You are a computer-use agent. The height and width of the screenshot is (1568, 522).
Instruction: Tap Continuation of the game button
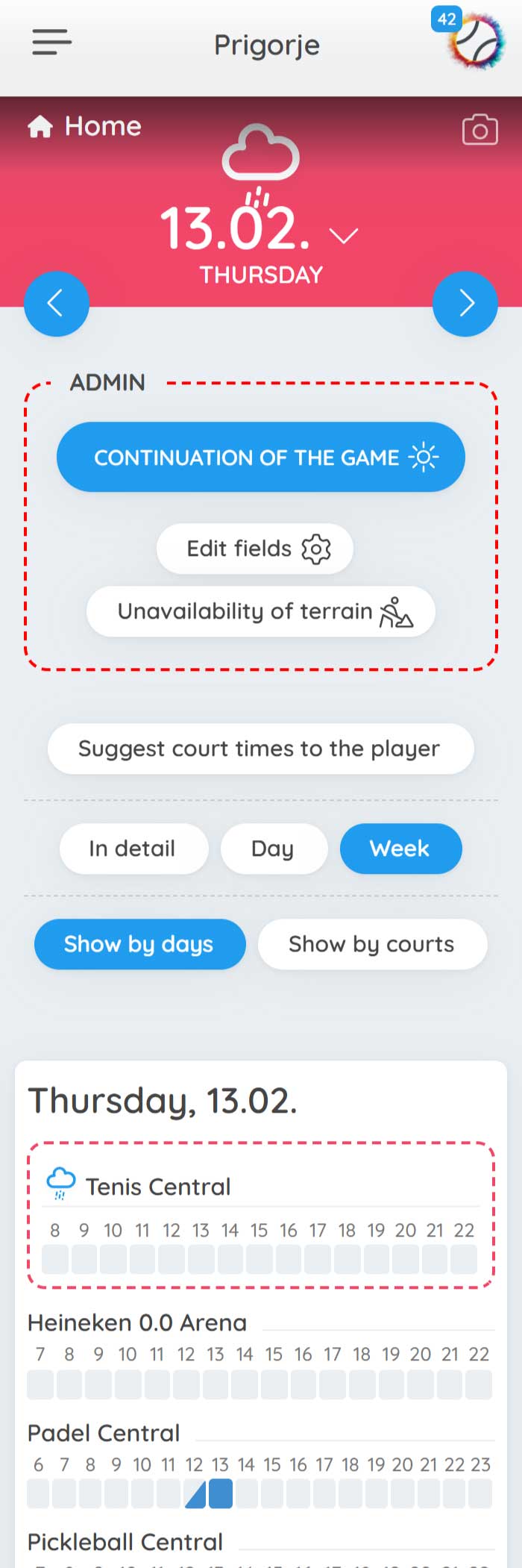[261, 457]
